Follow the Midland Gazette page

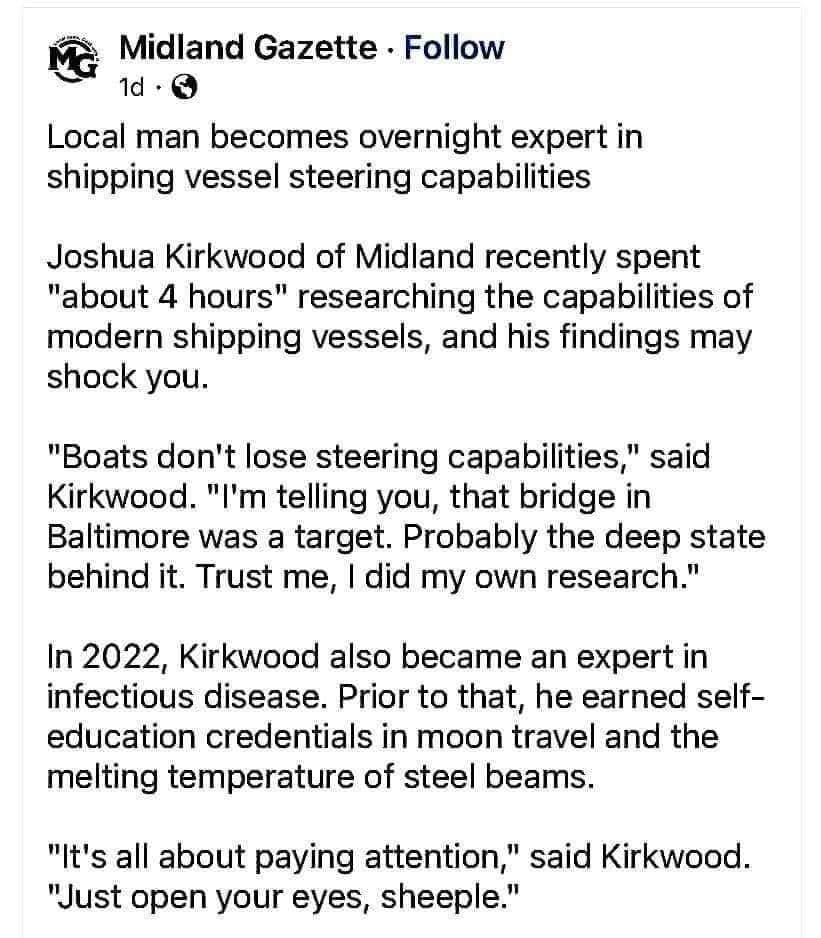454,48
